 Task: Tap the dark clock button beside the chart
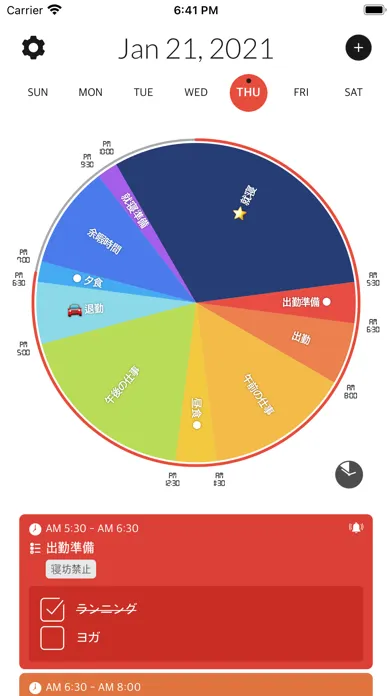[349, 475]
